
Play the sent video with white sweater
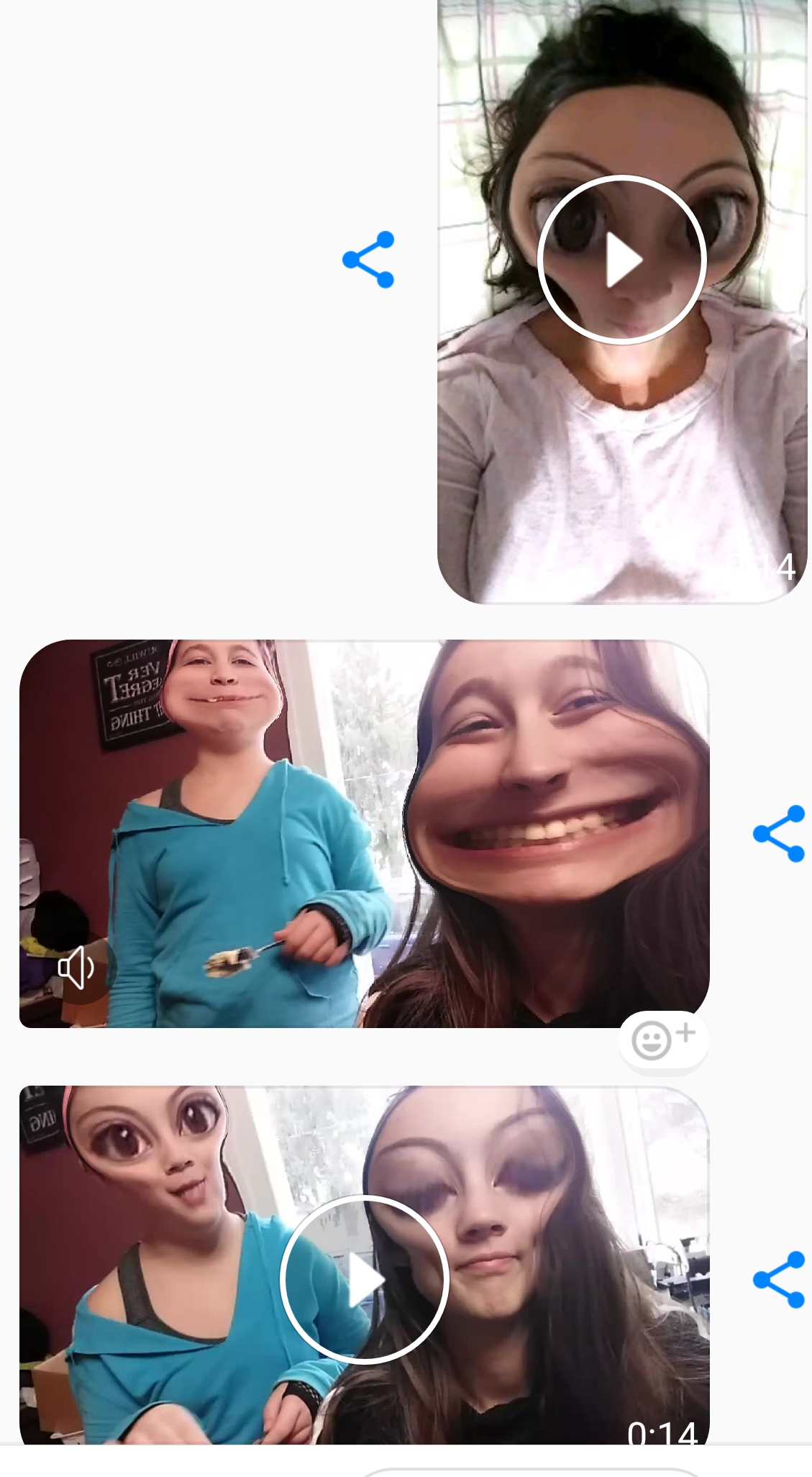622,260
